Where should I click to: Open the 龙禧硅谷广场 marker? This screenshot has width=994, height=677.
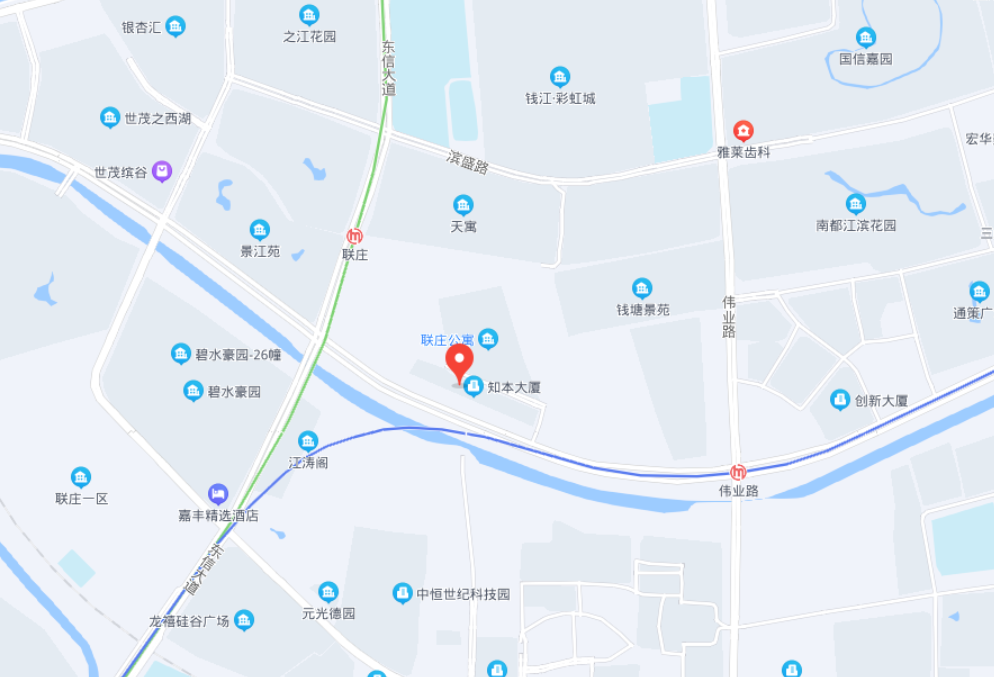click(x=244, y=621)
